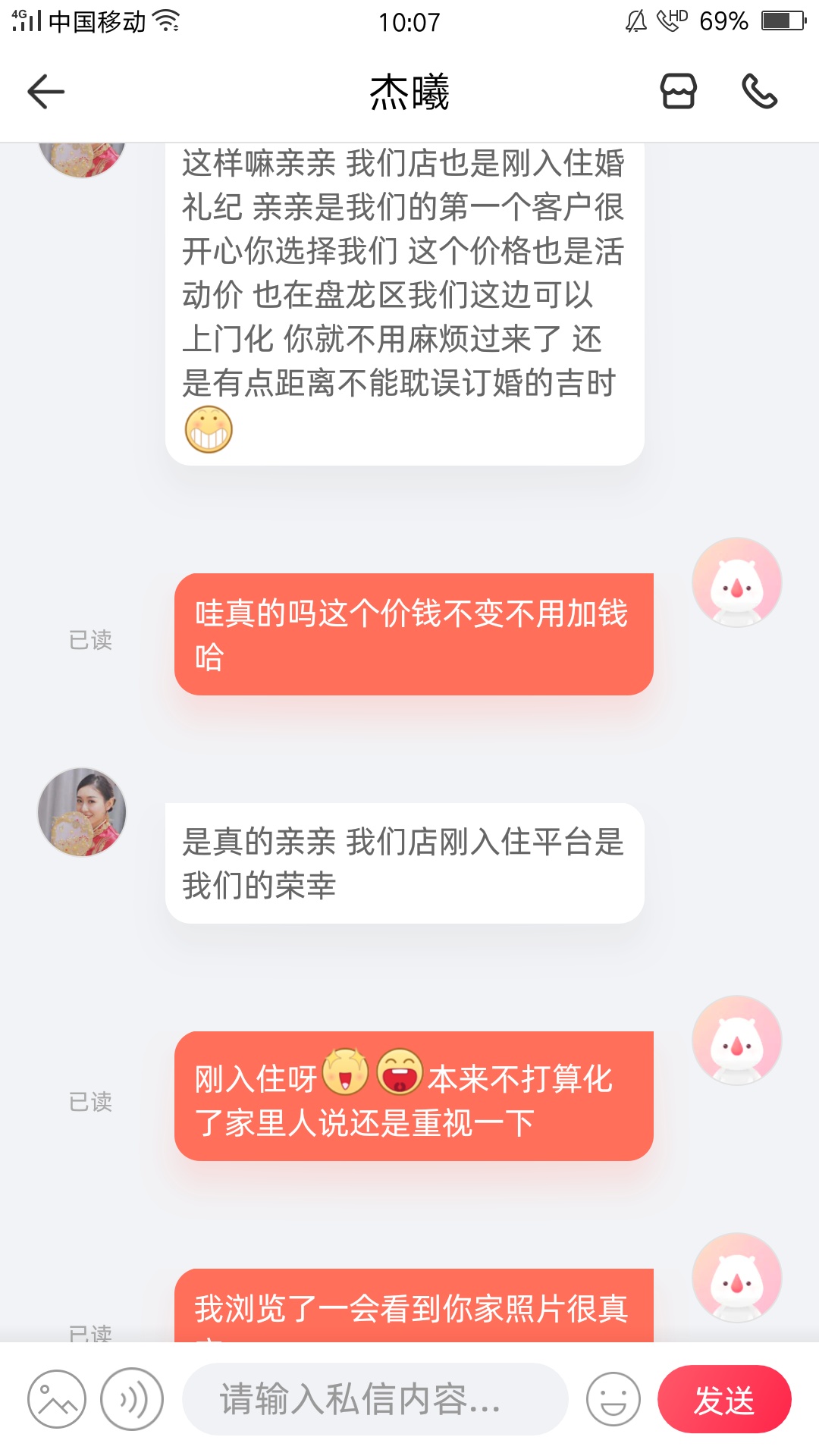Tap the 发送 send button
The height and width of the screenshot is (1456, 819).
[x=724, y=1399]
